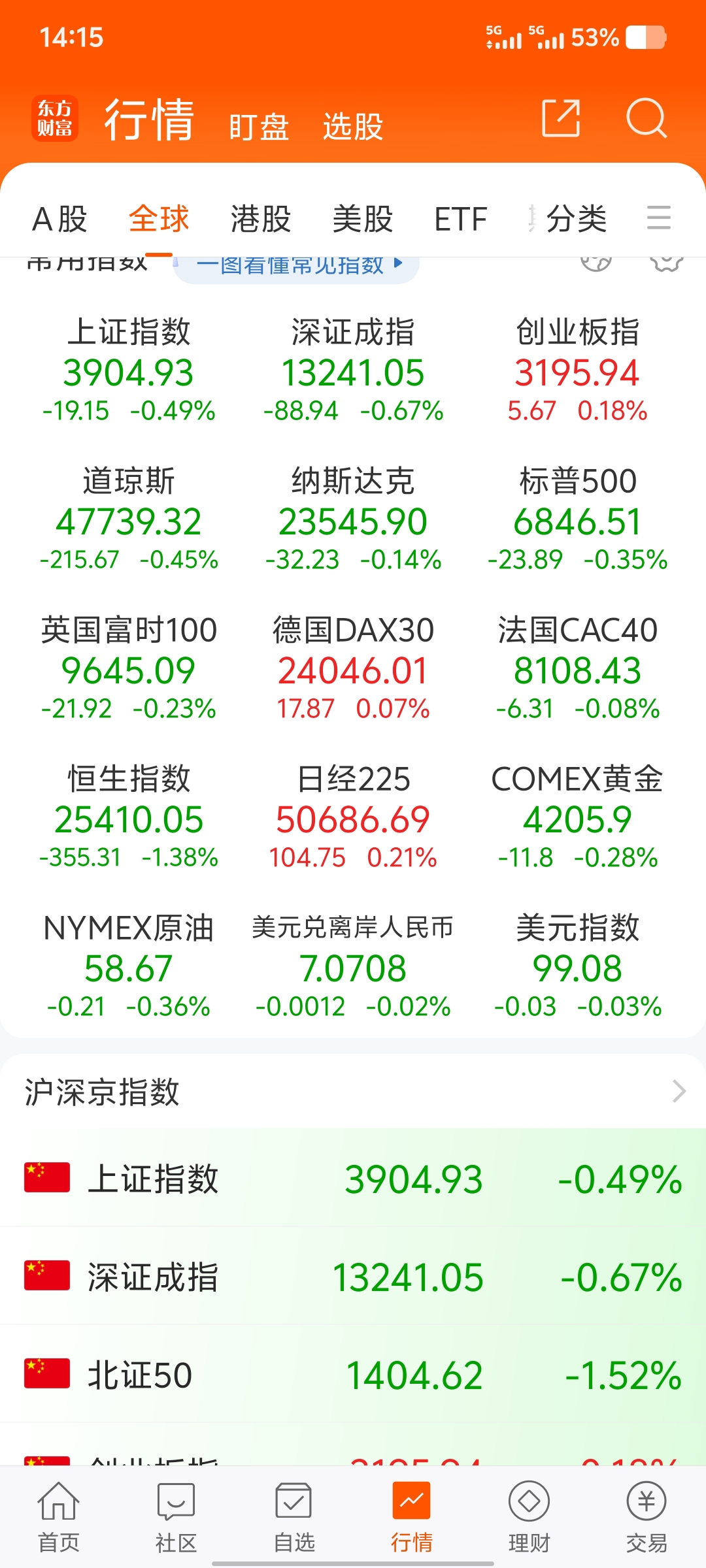Select the 美股 market tab
This screenshot has height=1568, width=706.
pyautogui.click(x=363, y=218)
